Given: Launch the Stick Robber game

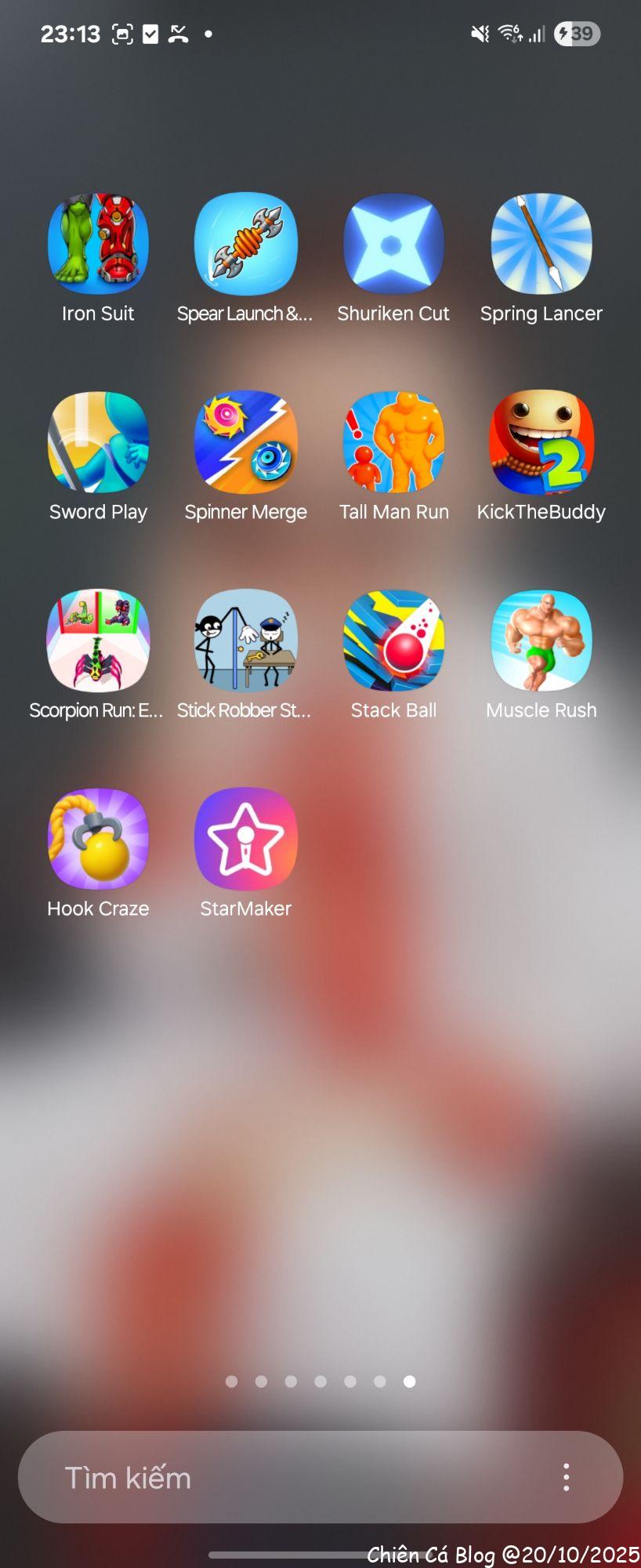Looking at the screenshot, I should pos(245,641).
